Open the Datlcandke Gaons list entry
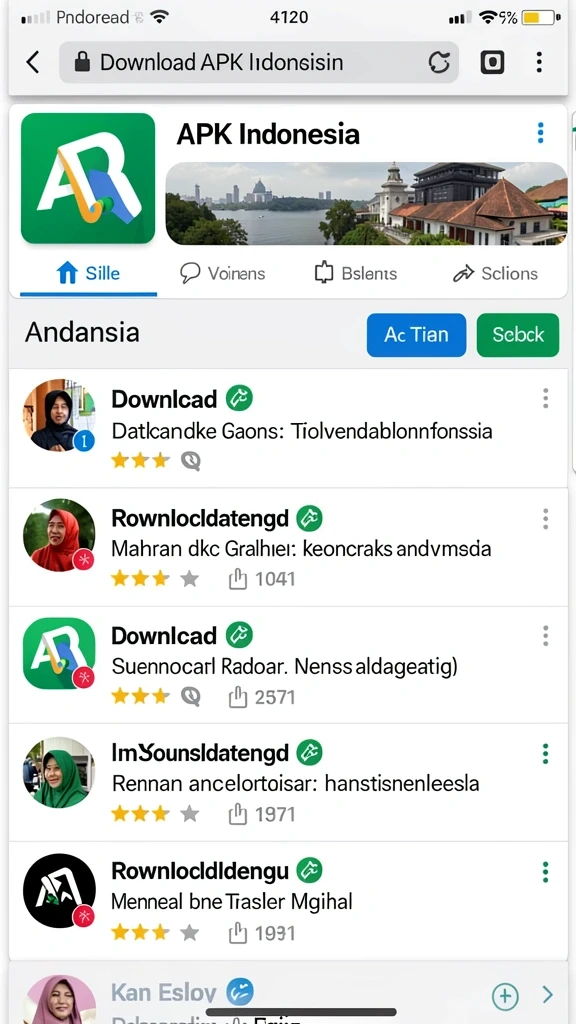Image resolution: width=576 pixels, height=1024 pixels. pos(288,428)
